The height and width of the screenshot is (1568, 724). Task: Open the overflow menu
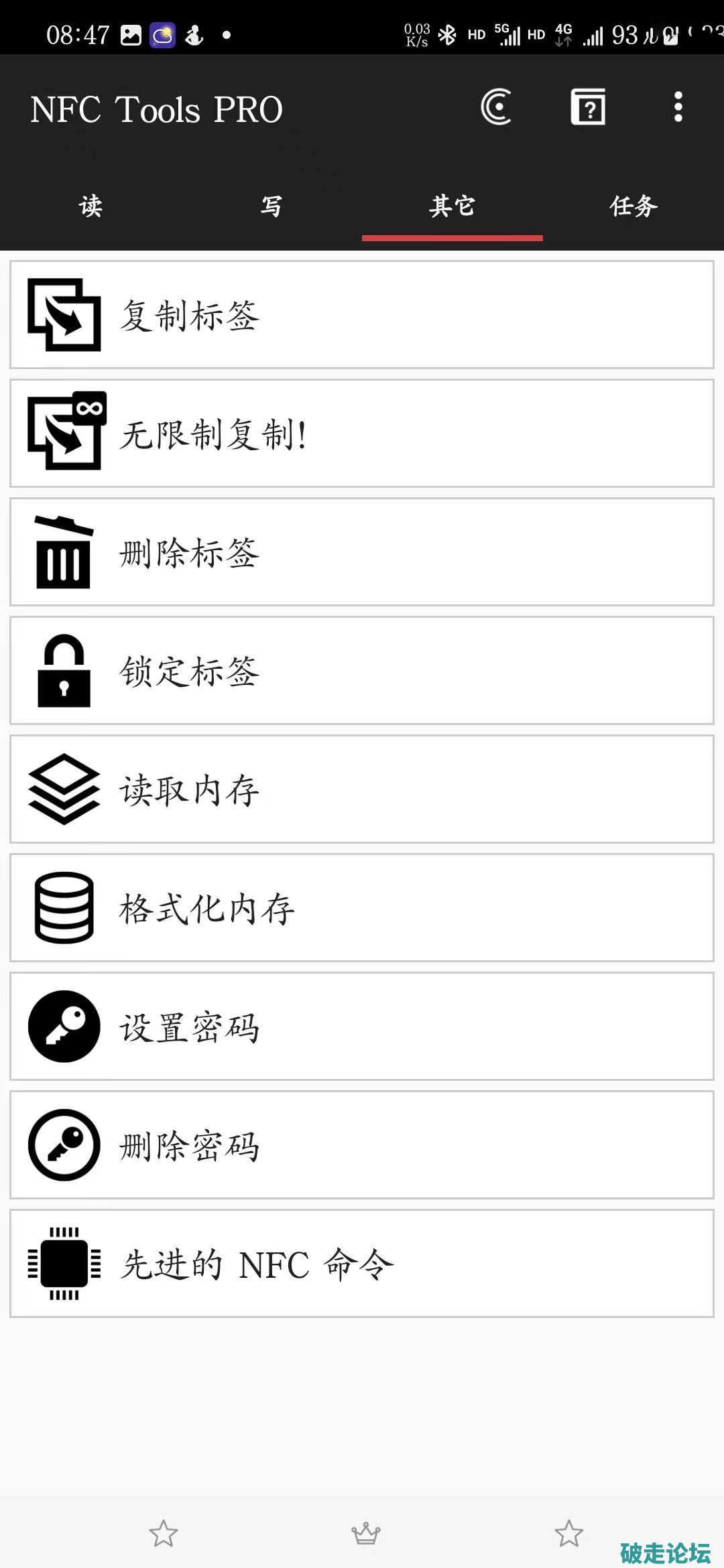point(678,107)
